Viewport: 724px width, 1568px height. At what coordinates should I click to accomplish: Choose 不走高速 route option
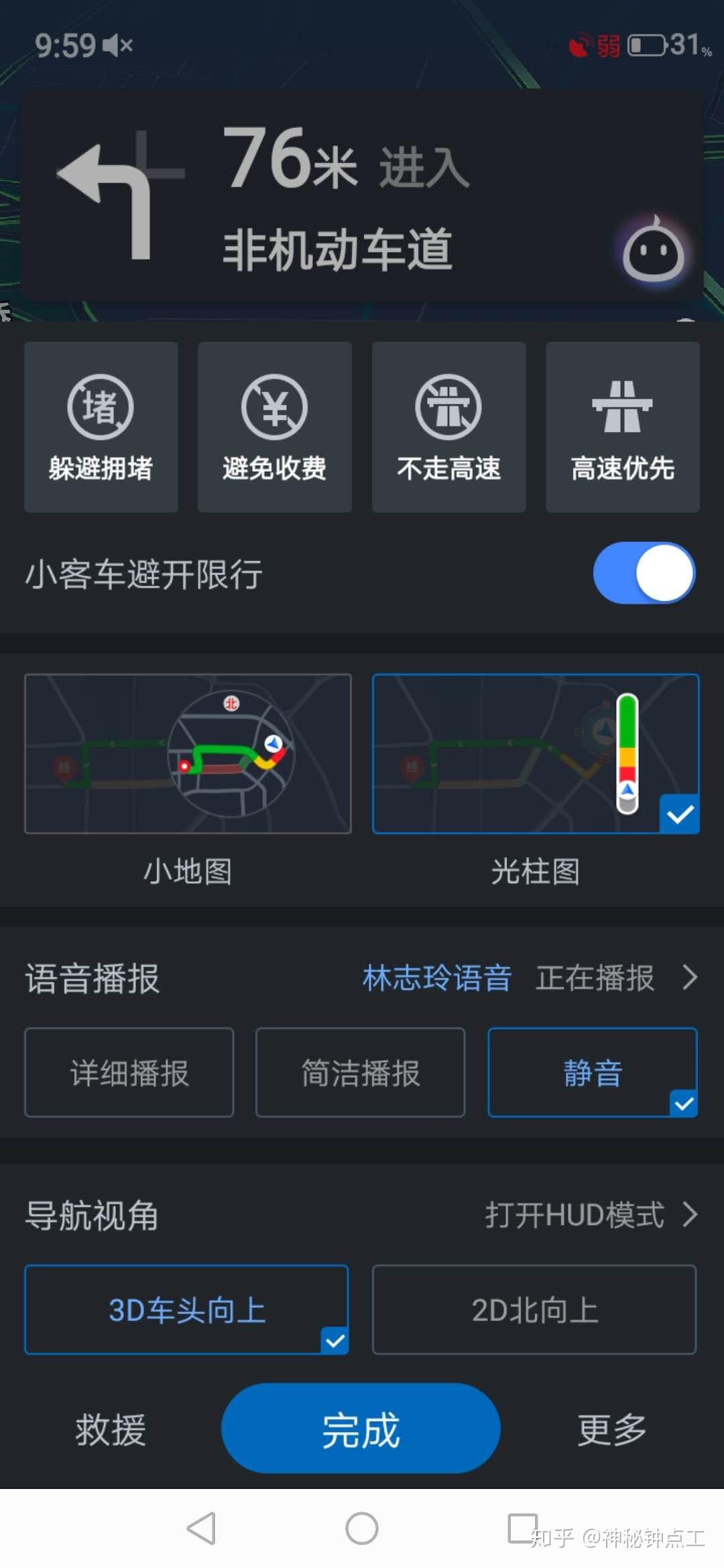point(448,427)
